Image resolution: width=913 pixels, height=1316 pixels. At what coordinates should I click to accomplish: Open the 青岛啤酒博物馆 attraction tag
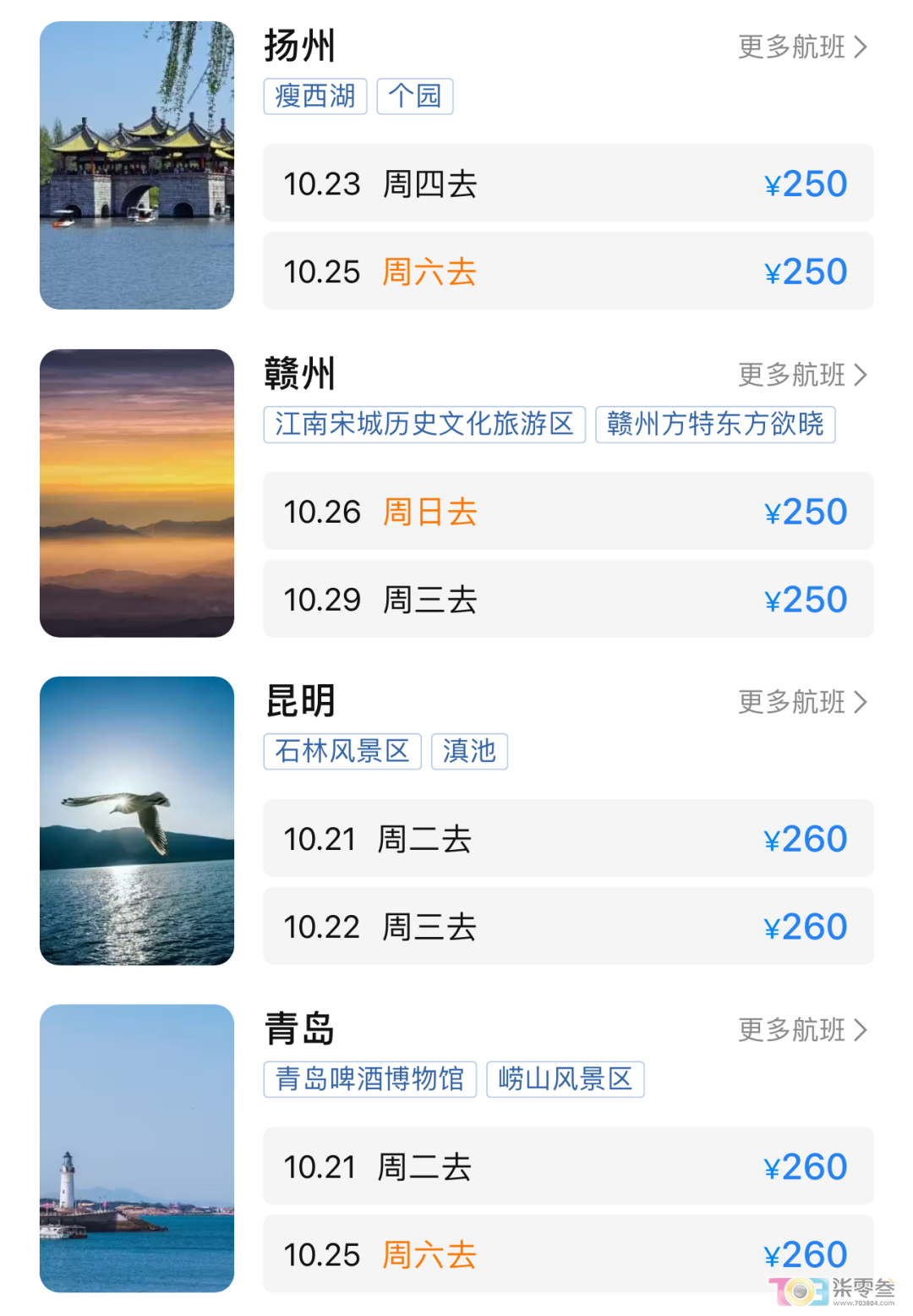tap(370, 1080)
